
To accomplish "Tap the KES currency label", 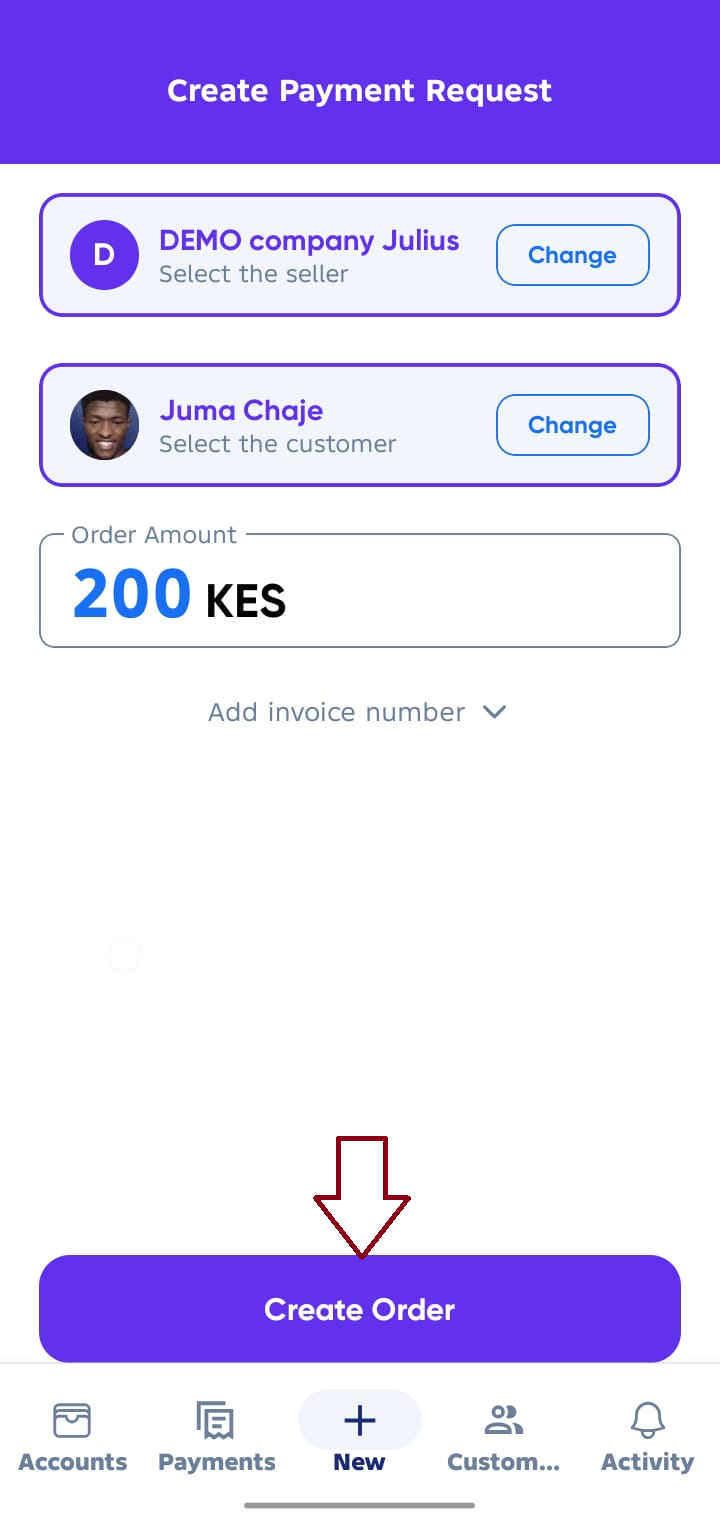I will tap(245, 601).
